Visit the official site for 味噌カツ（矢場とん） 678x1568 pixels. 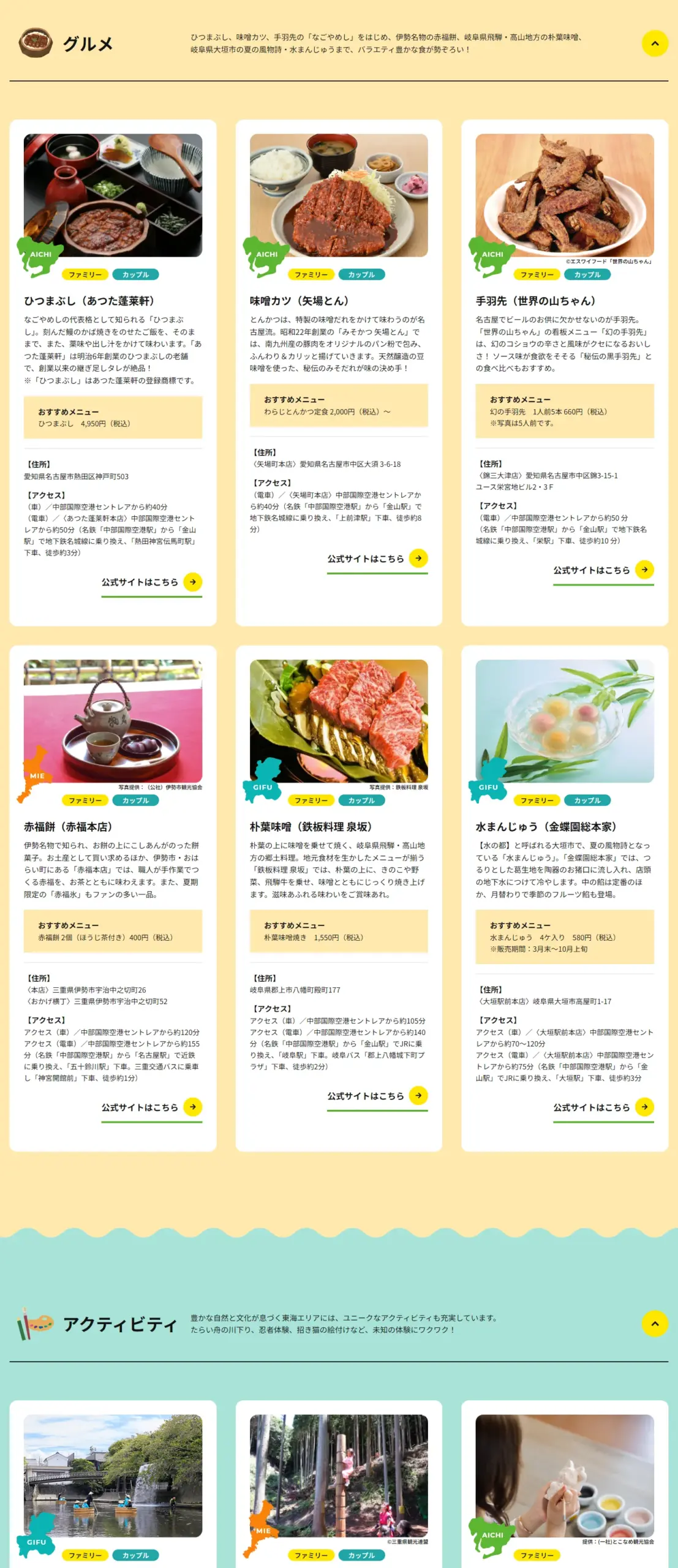tap(377, 559)
